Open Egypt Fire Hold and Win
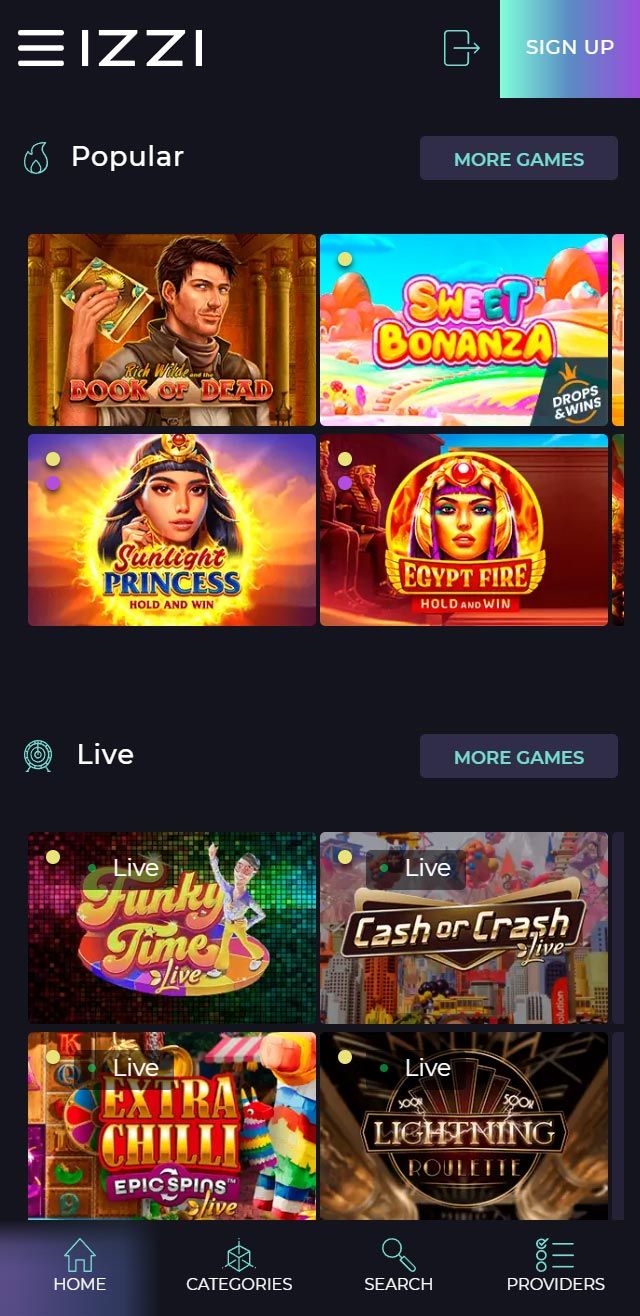This screenshot has width=640, height=1316. (x=464, y=530)
